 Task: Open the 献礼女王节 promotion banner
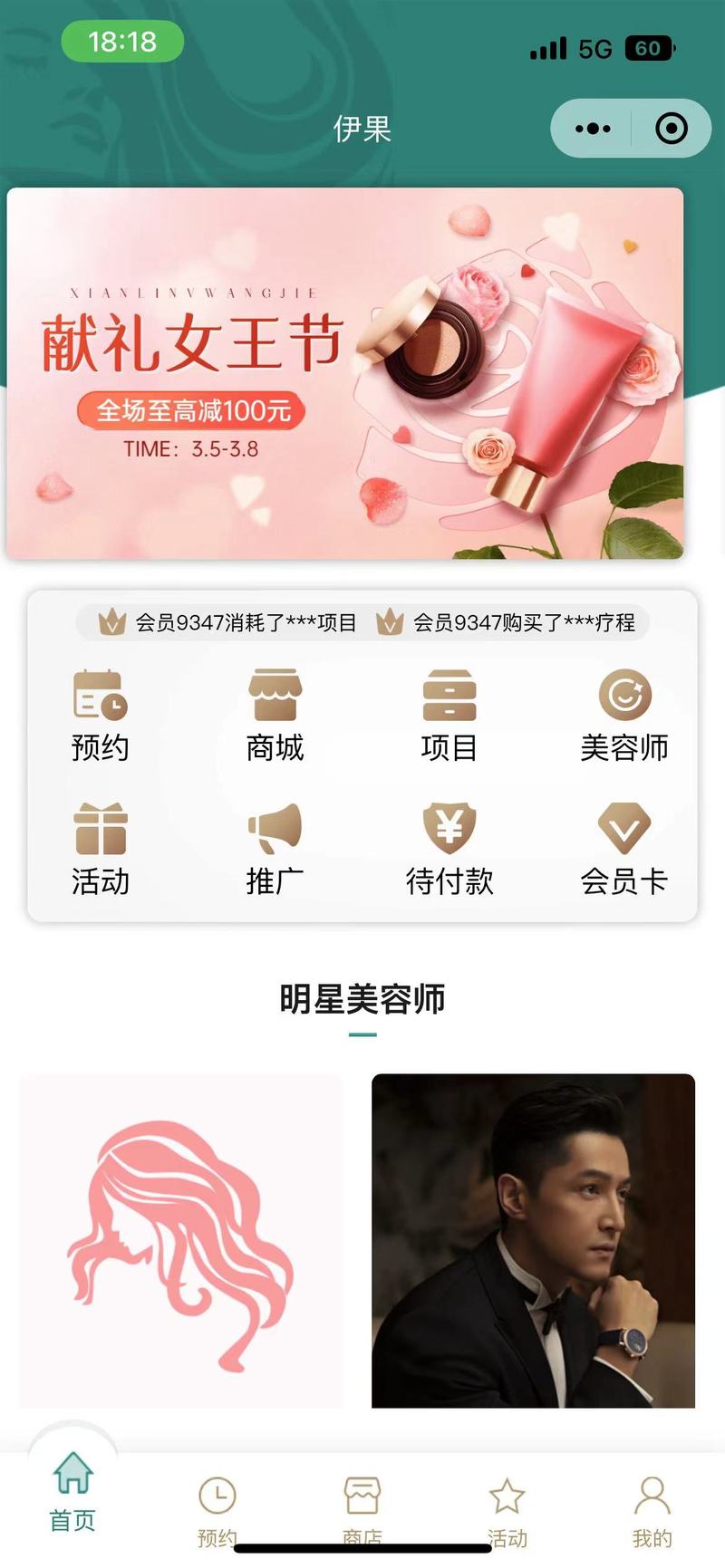pos(345,373)
